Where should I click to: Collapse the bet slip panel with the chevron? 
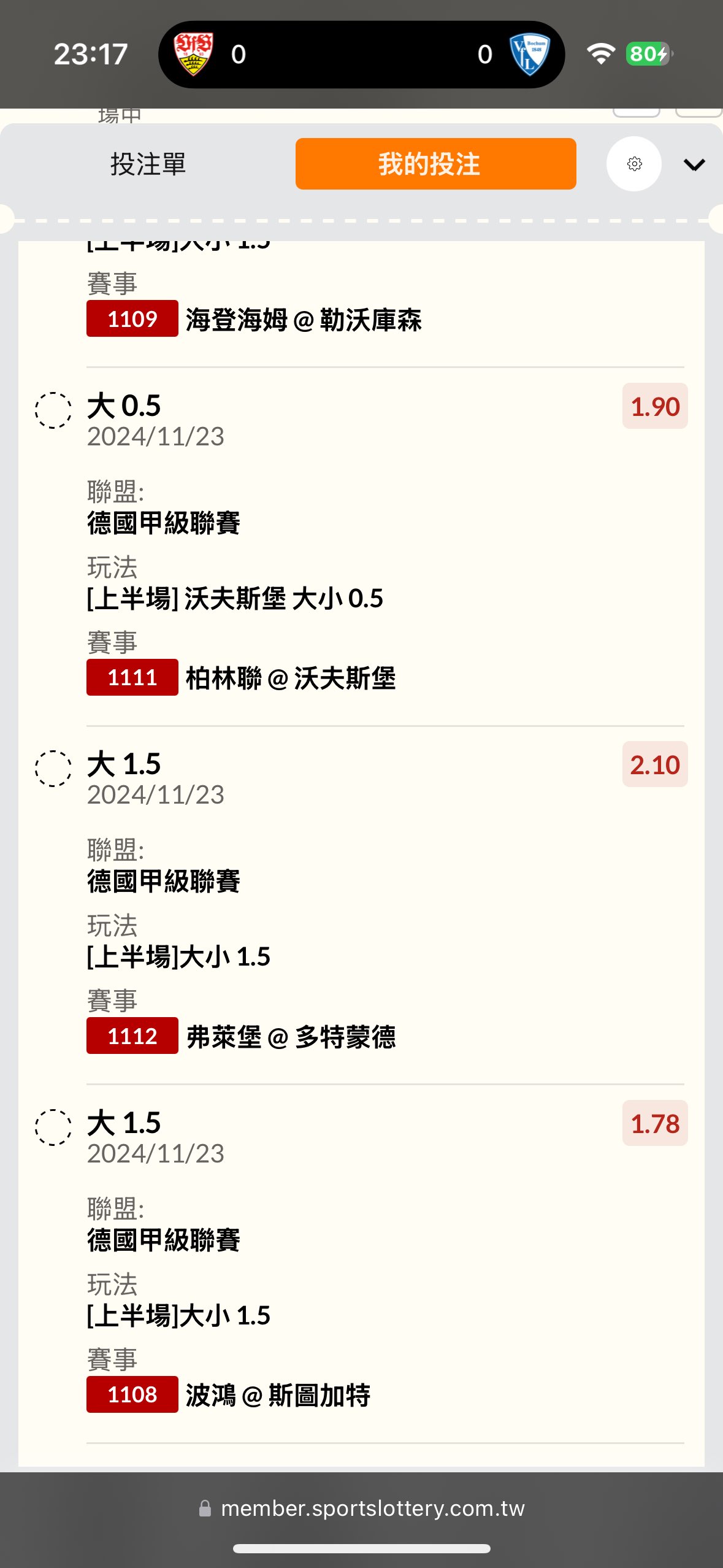(694, 164)
